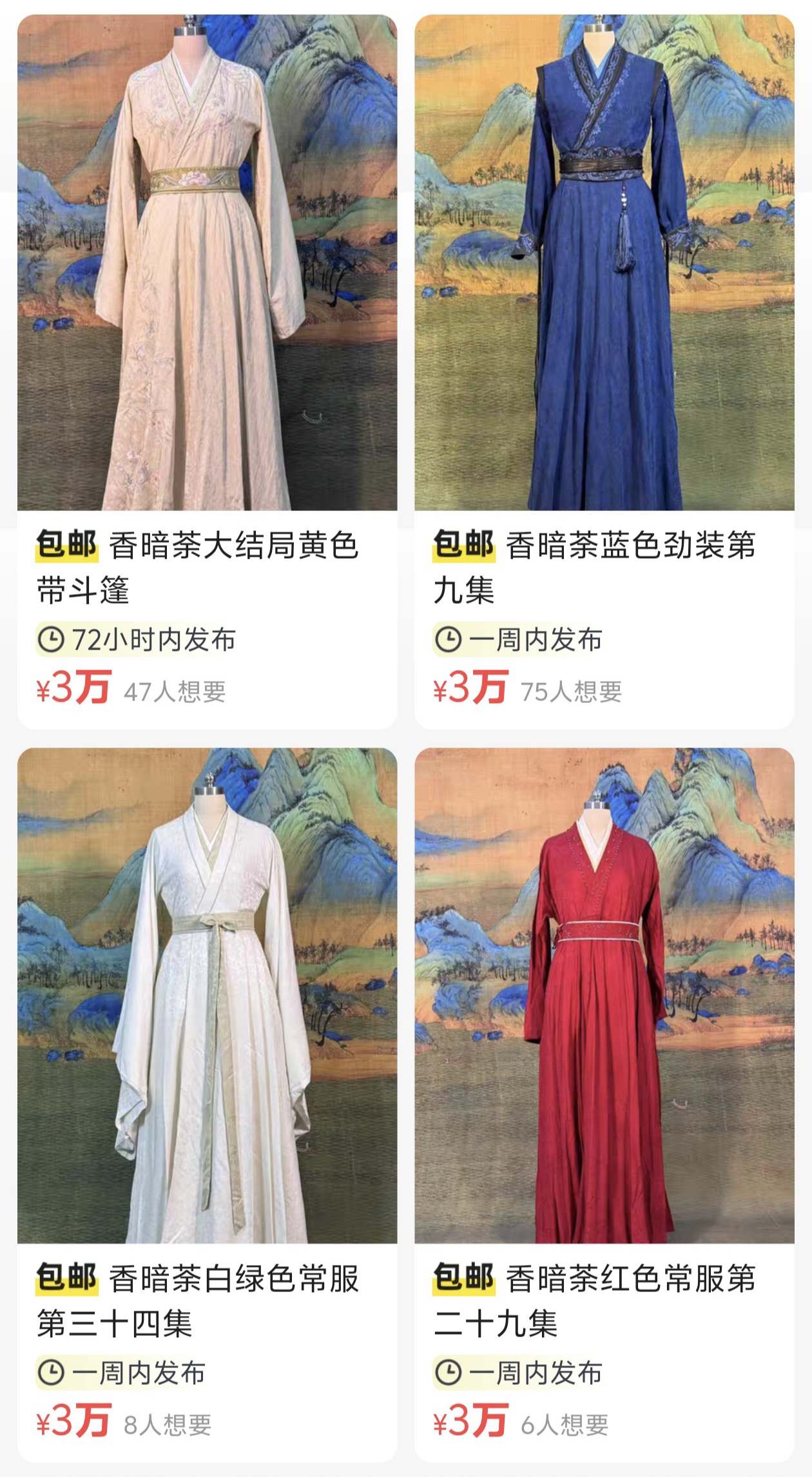Select the 香暗茶红色常服第二十九集 product card
Screen dimensions: 812x1477
pos(604,1105)
